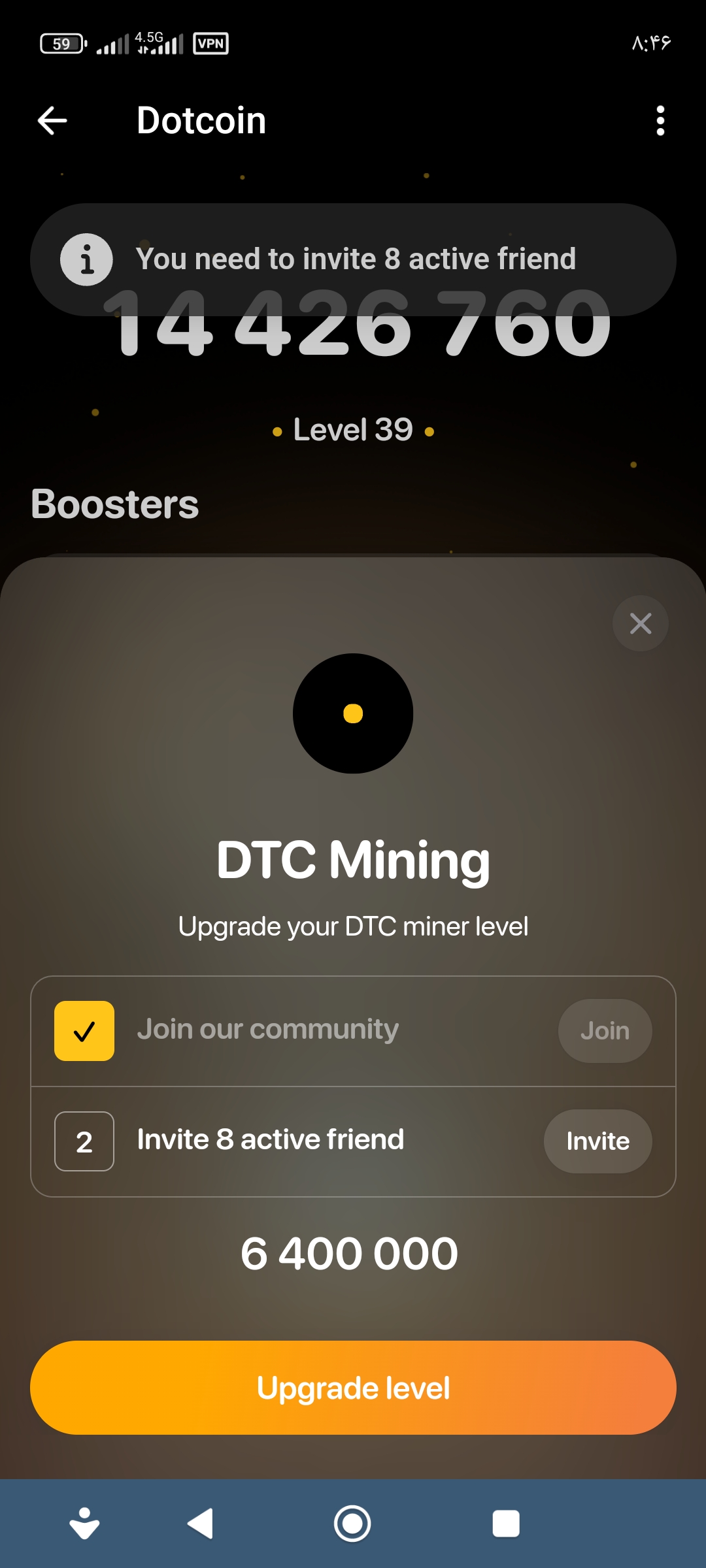Tap Invite to invite active friends
This screenshot has height=1568, width=706.
click(597, 1141)
